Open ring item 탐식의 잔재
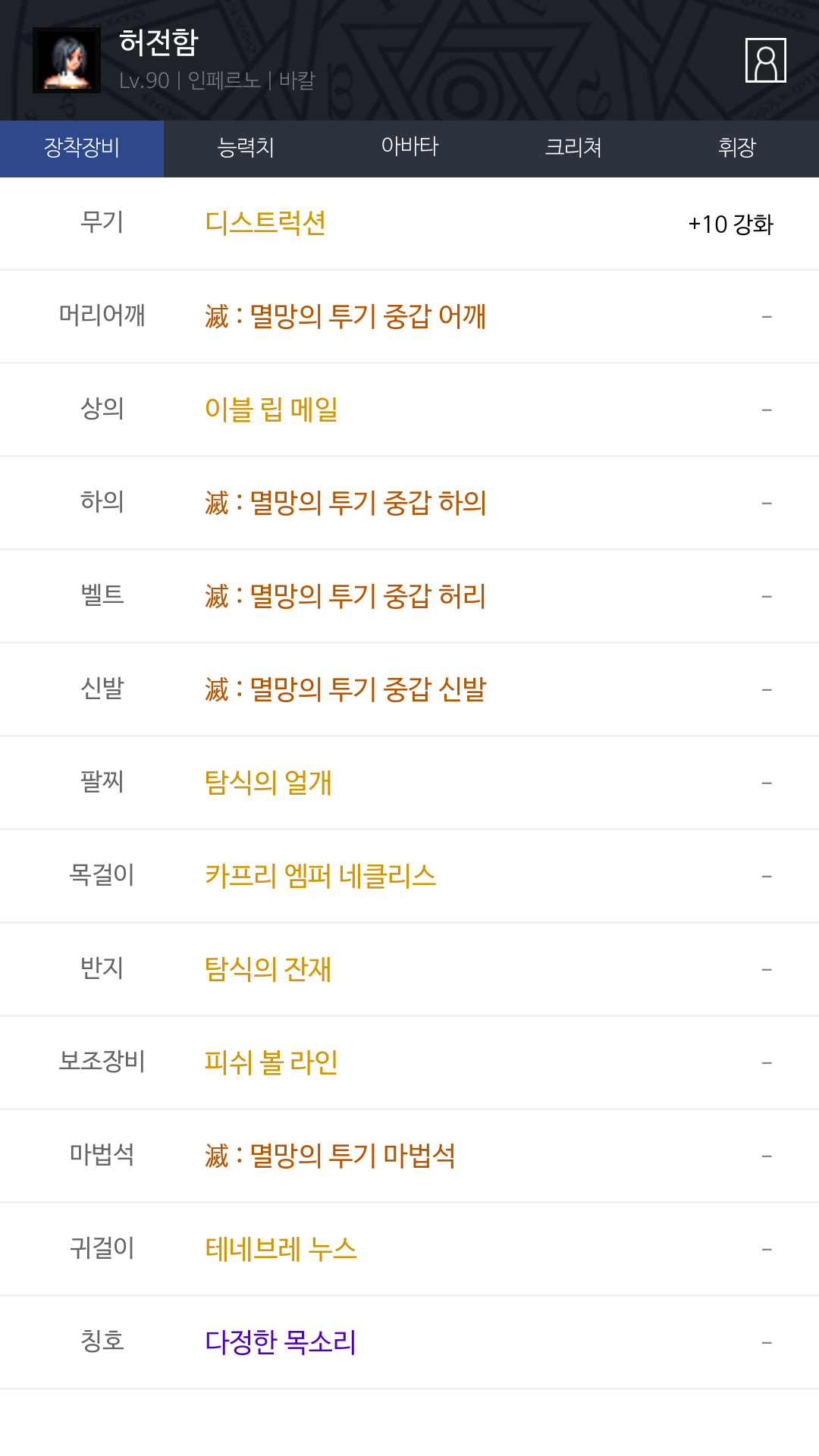819x1456 pixels. [268, 969]
